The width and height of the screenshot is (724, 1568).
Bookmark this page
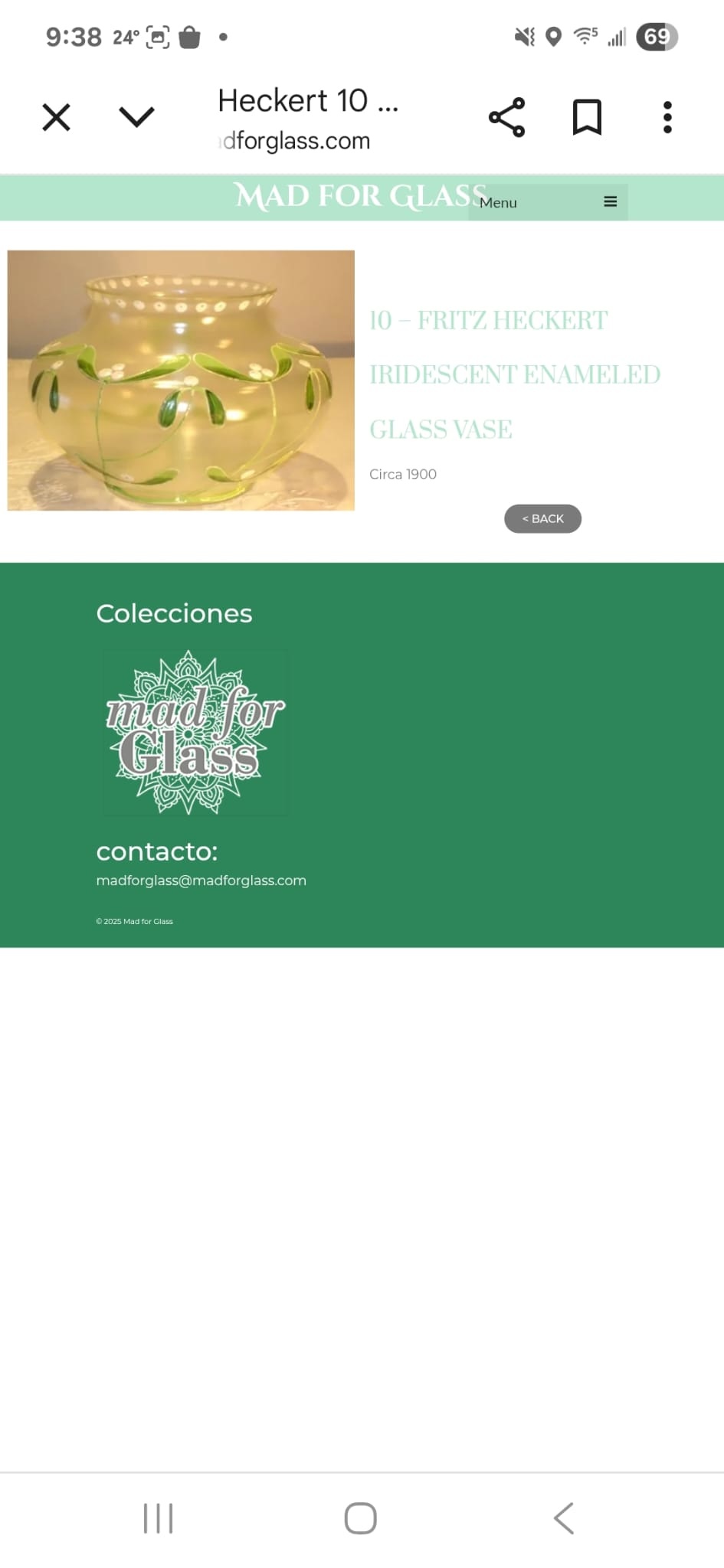click(587, 117)
